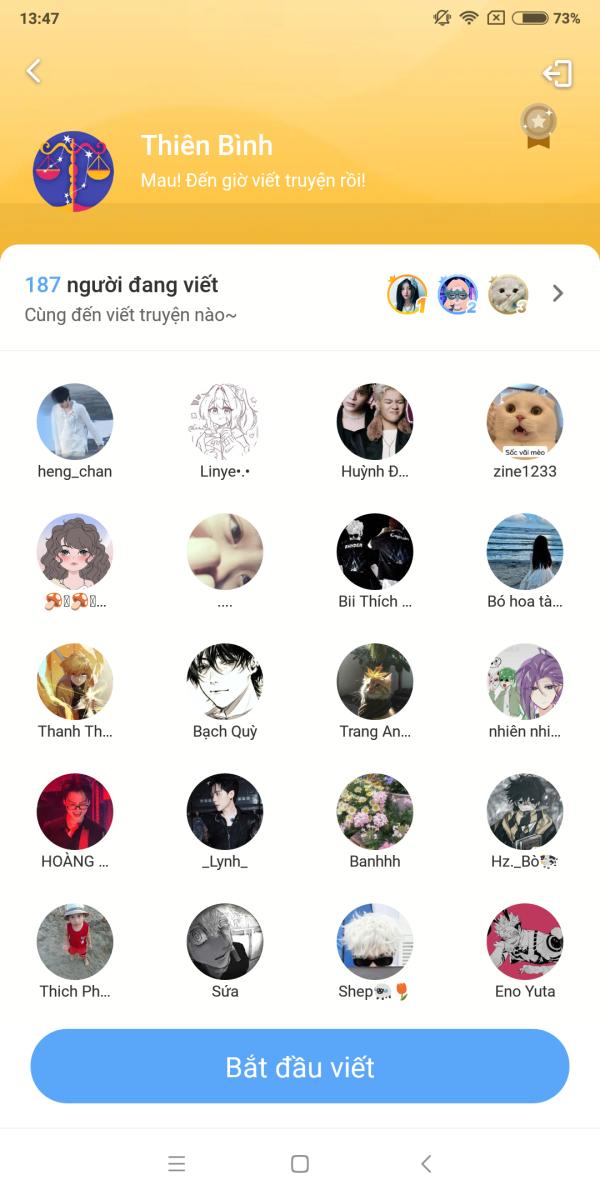The height and width of the screenshot is (1200, 600).
Task: Open Bạch Quỳ's profile
Action: point(225,681)
